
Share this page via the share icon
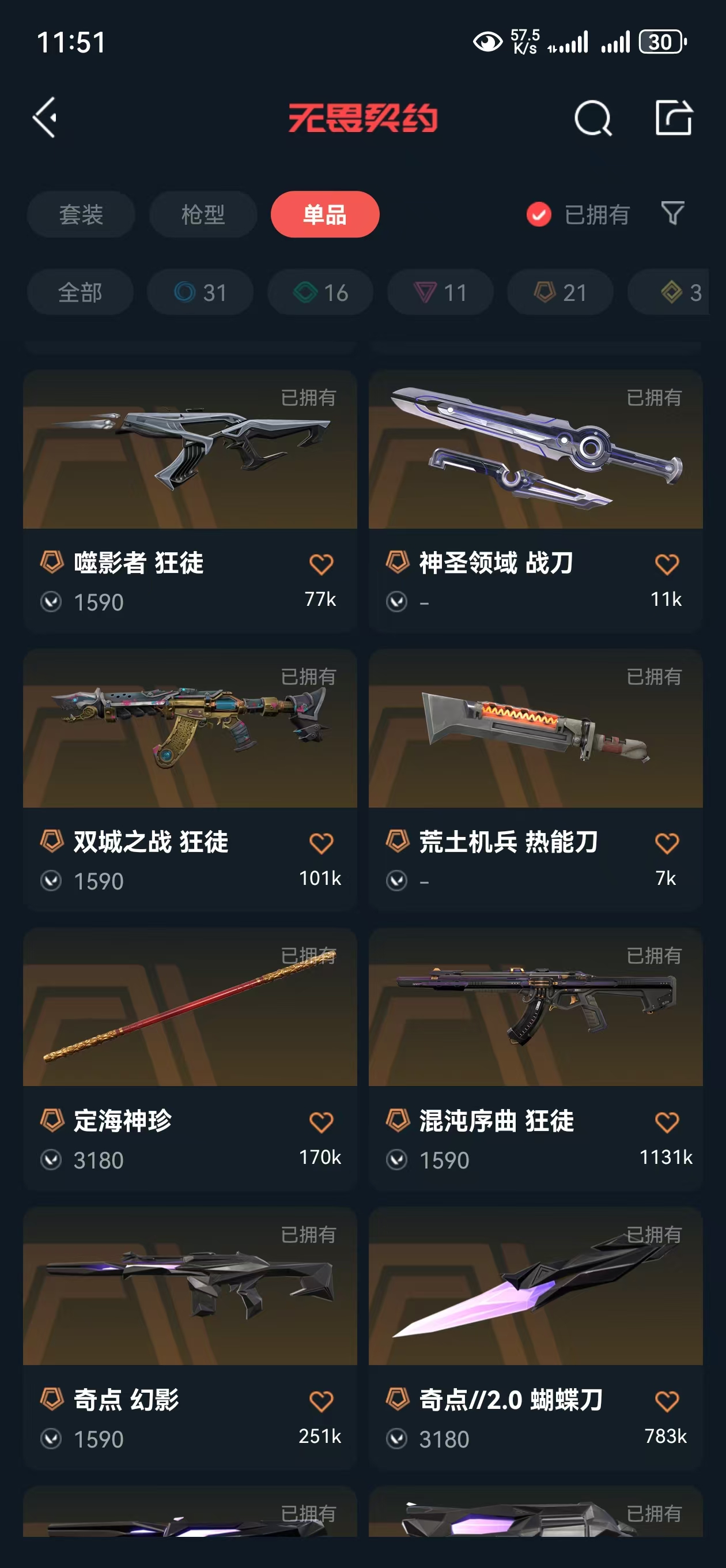[x=673, y=118]
